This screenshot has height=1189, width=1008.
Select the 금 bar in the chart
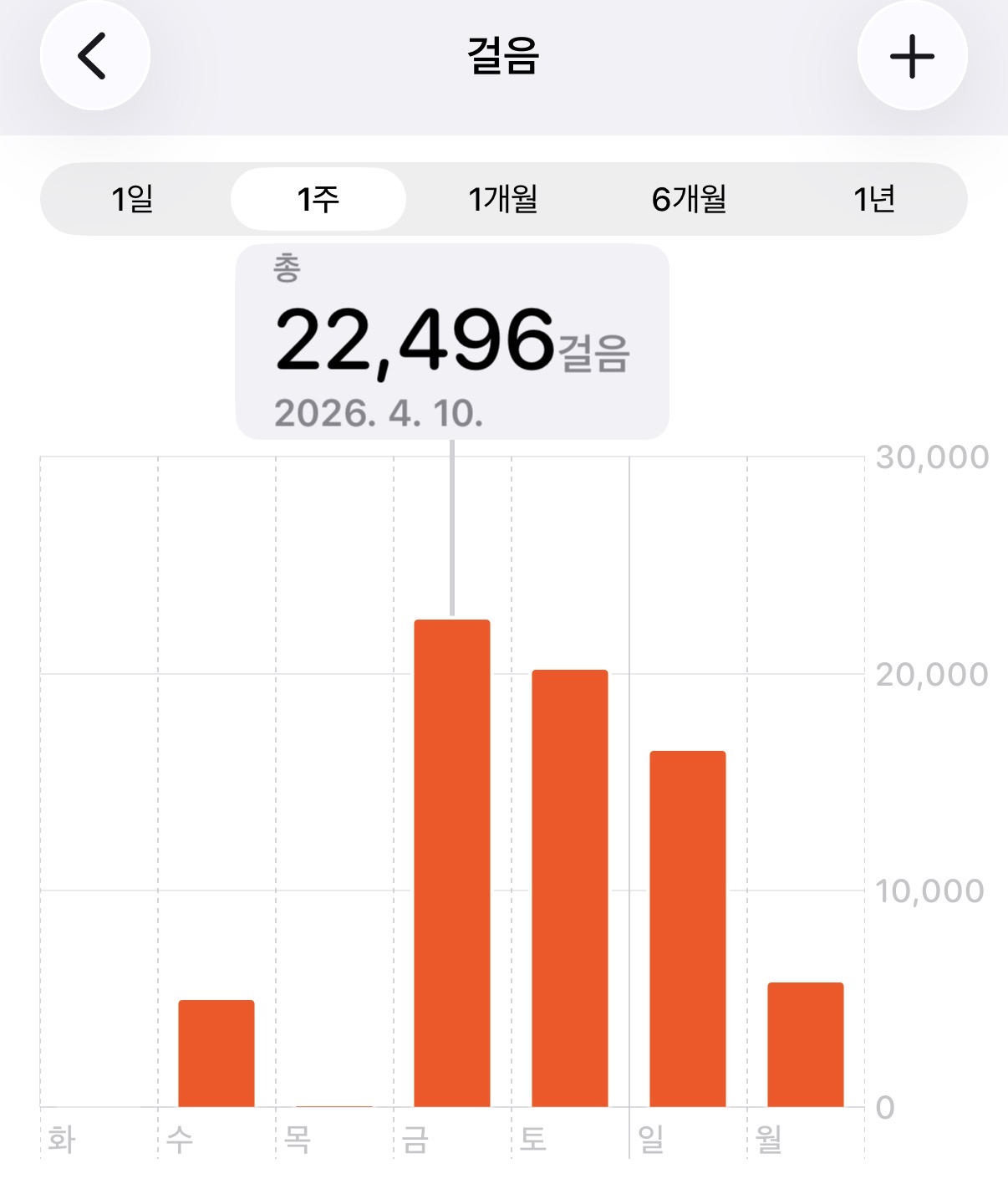click(452, 863)
